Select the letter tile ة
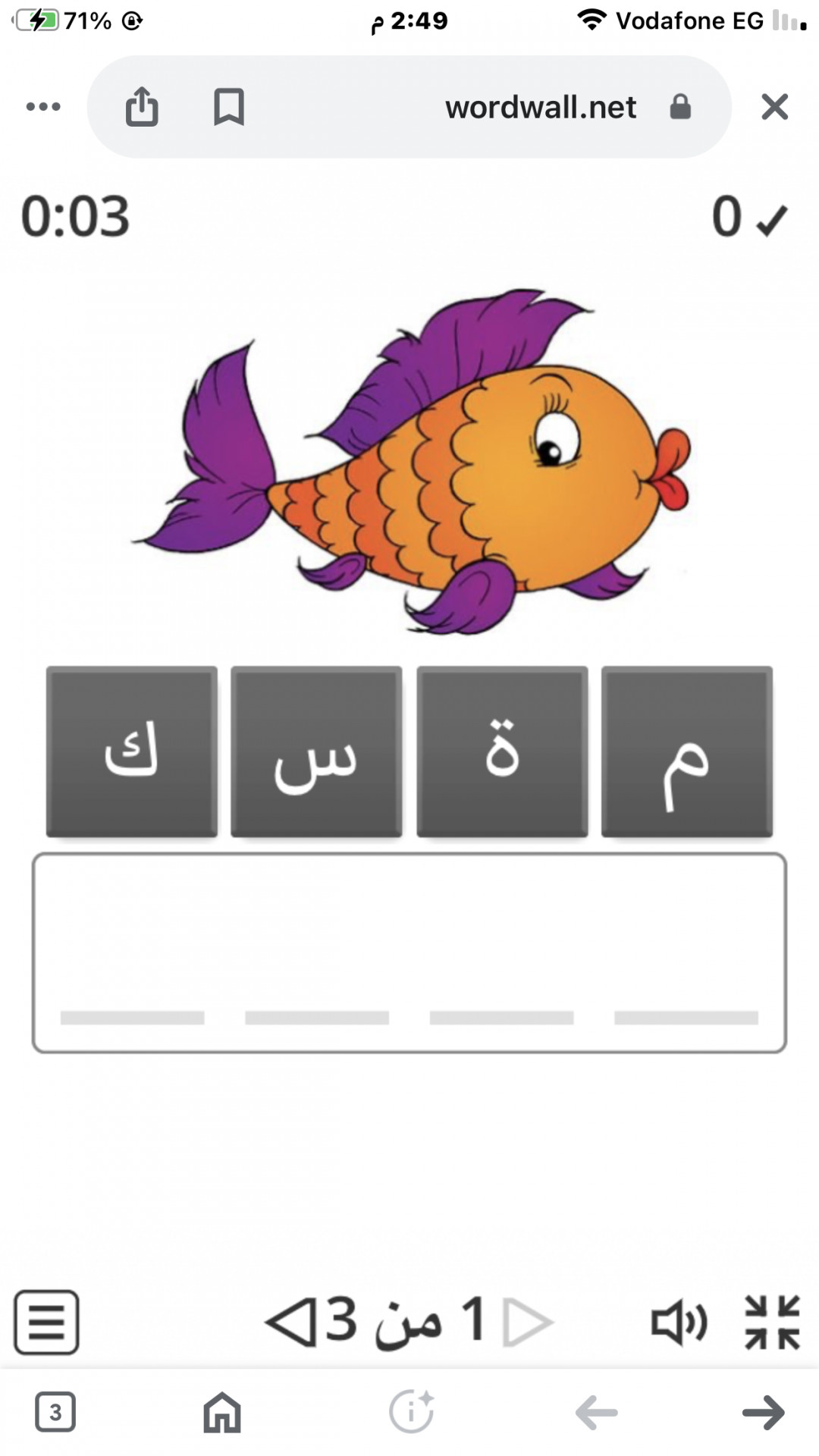 (x=502, y=752)
